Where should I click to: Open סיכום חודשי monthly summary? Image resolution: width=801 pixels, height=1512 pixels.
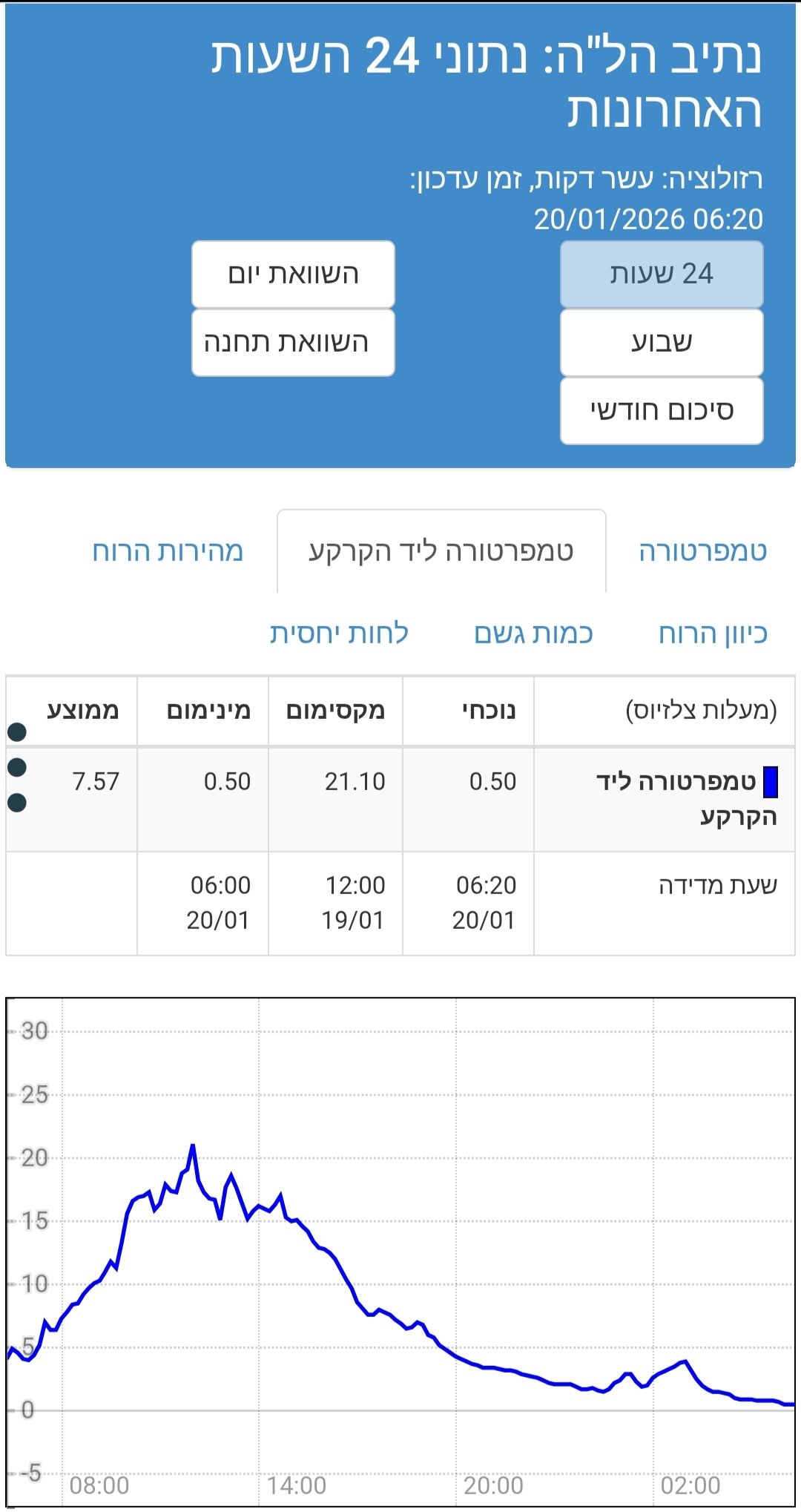tap(661, 410)
